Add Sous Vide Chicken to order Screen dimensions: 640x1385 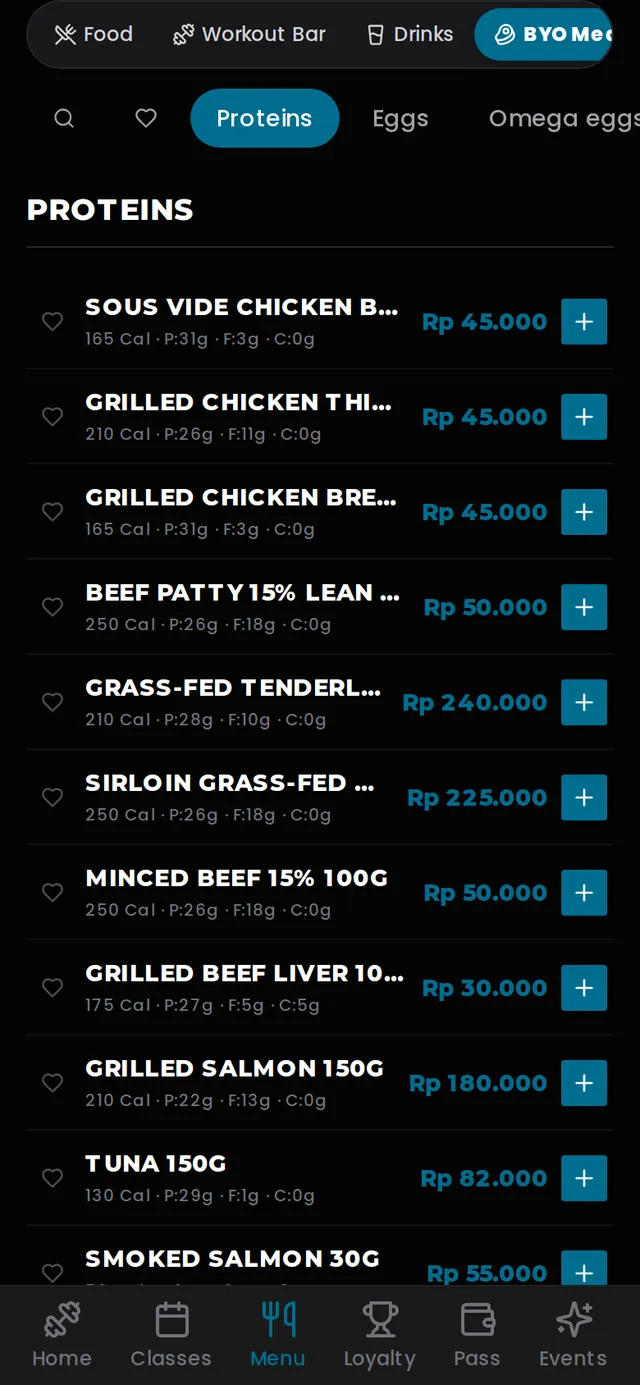[x=584, y=322]
